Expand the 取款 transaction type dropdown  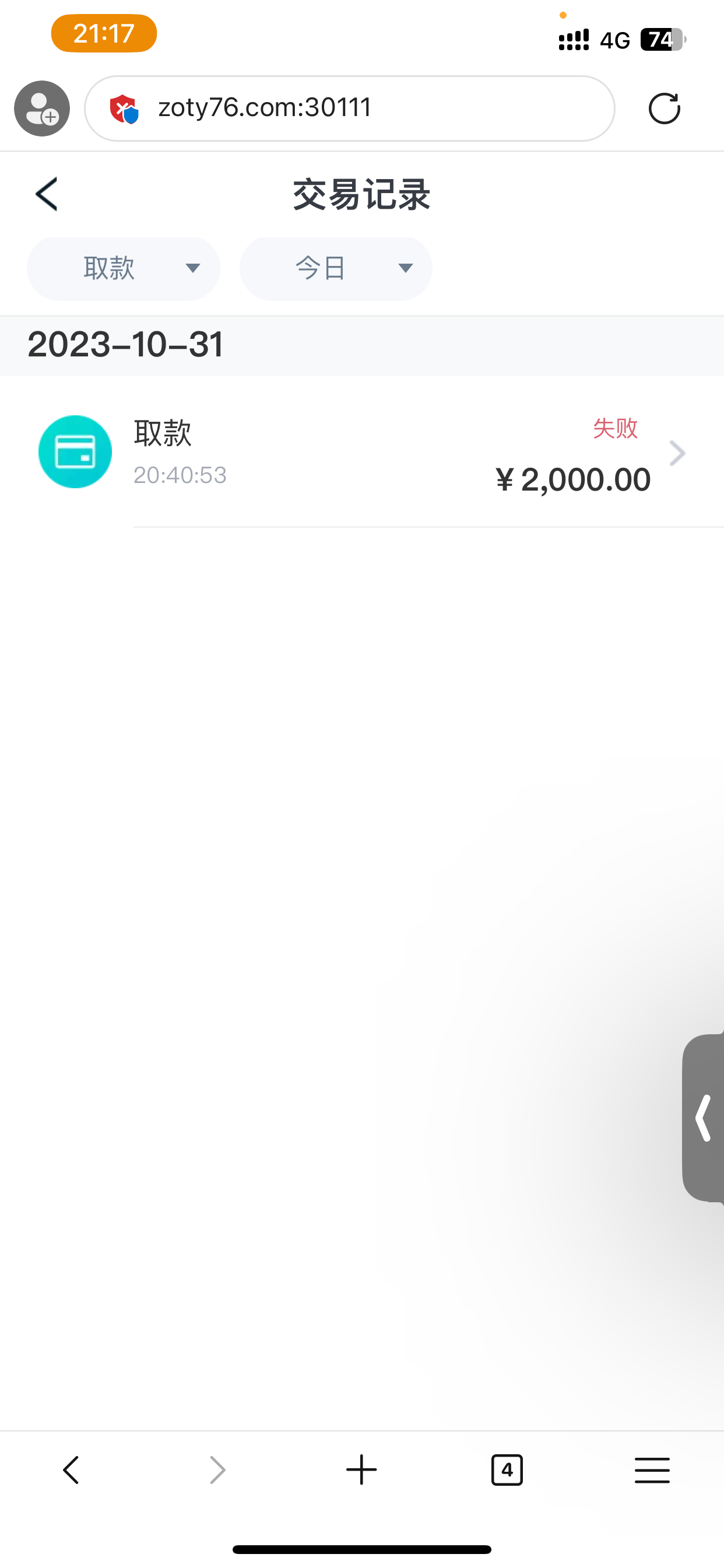pos(124,268)
